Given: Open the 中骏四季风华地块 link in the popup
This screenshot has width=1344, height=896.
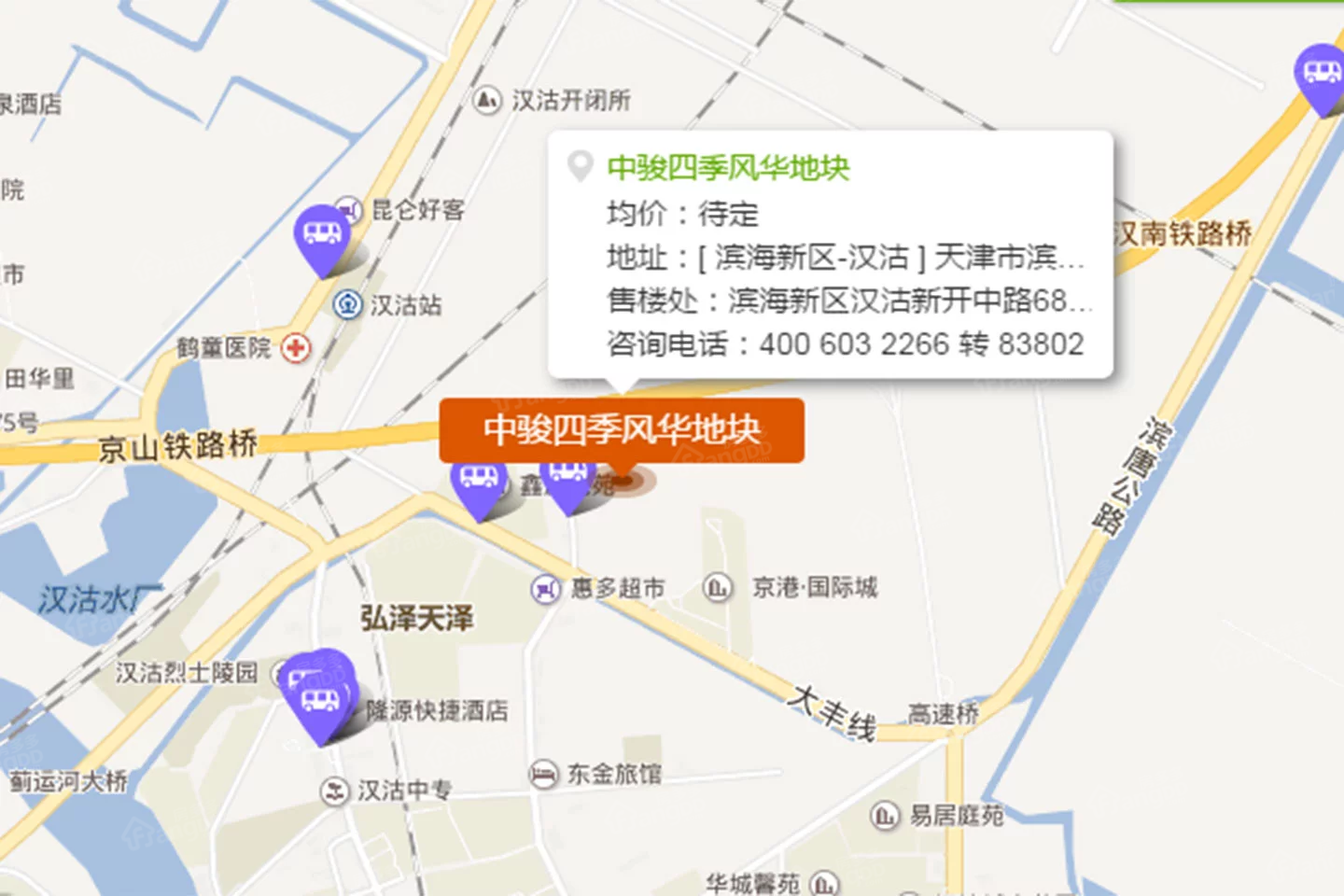Looking at the screenshot, I should (x=728, y=168).
